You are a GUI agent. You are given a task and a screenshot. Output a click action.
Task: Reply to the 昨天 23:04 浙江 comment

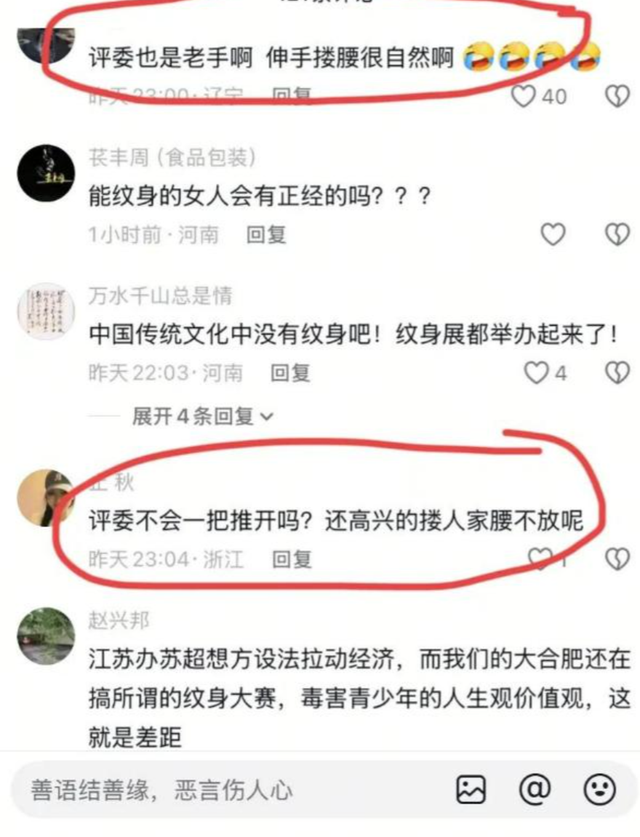tap(292, 559)
